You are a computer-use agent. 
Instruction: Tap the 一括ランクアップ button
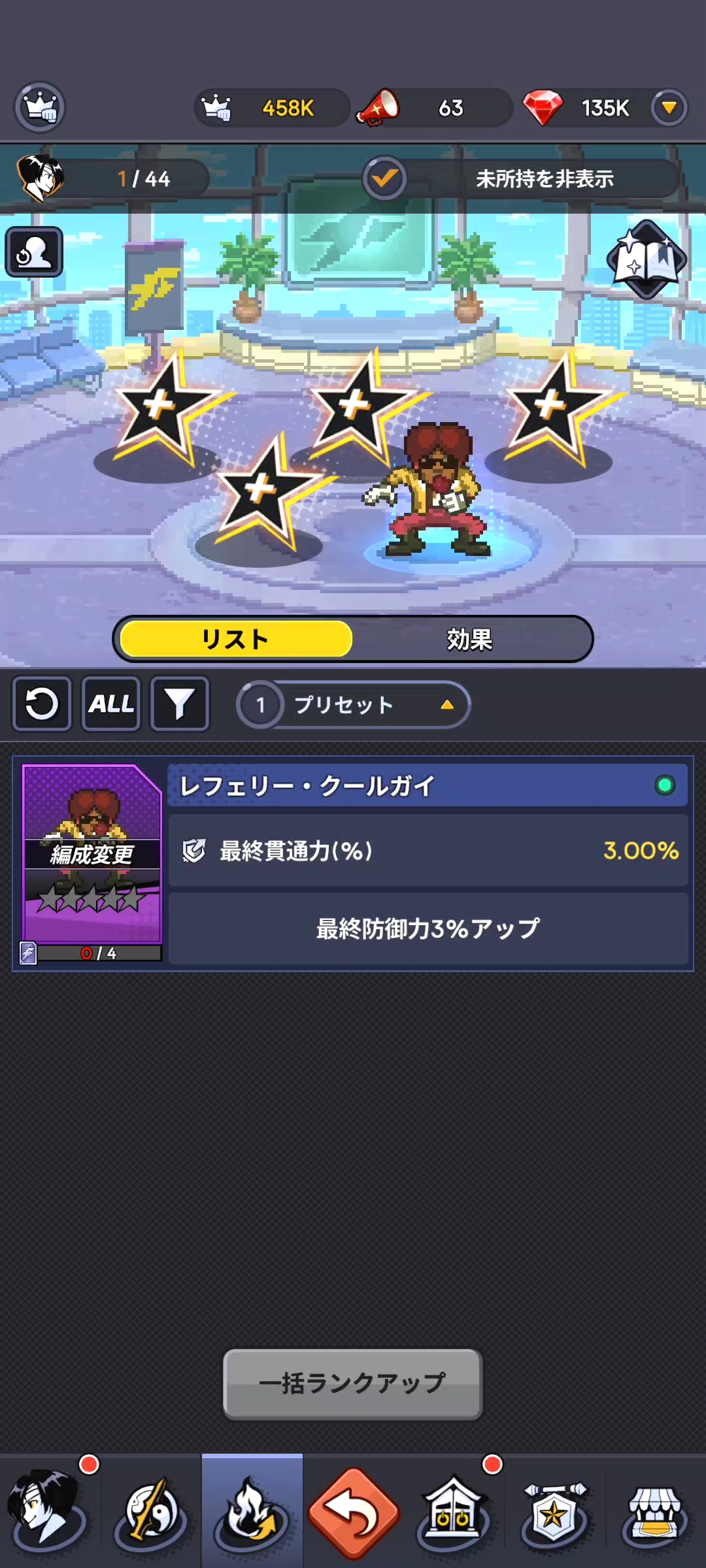coord(353,1384)
